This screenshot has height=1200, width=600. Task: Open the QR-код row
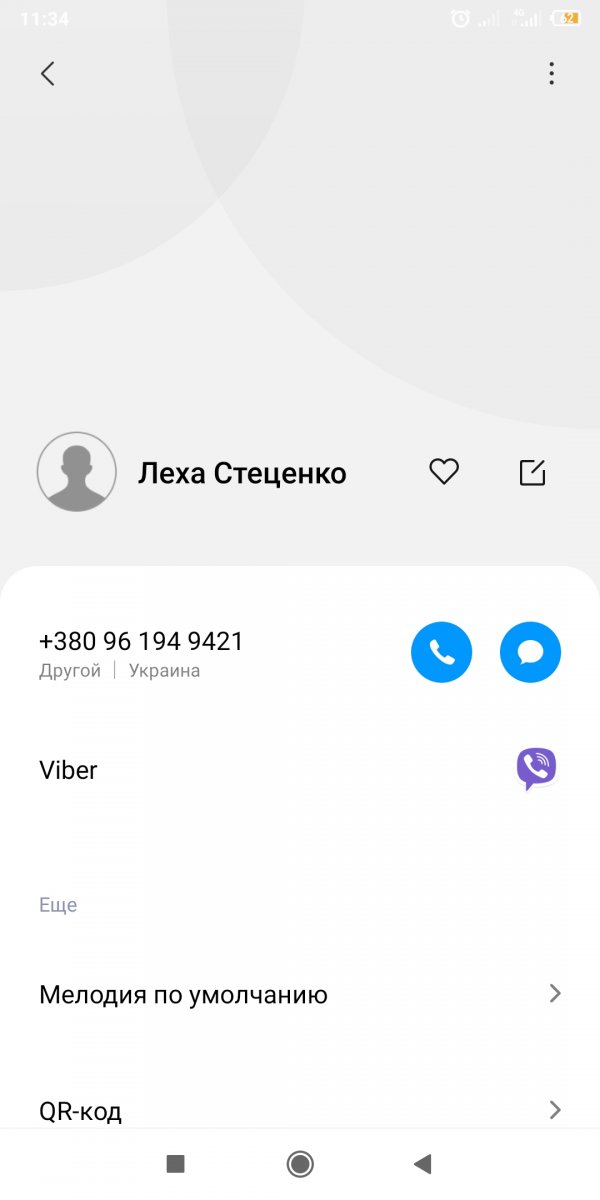pos(300,1110)
